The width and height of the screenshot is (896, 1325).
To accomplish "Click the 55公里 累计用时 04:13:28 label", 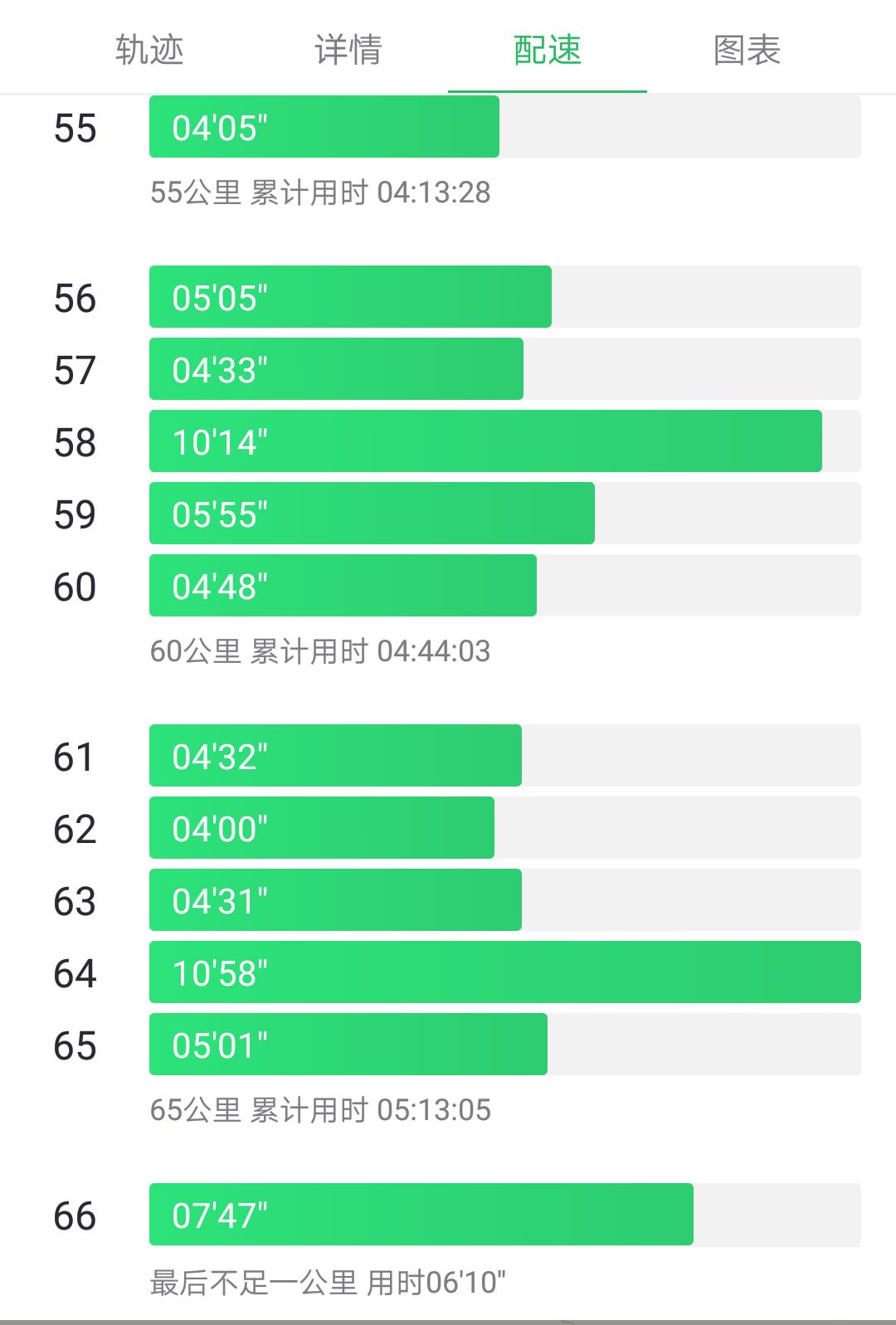I will point(319,192).
